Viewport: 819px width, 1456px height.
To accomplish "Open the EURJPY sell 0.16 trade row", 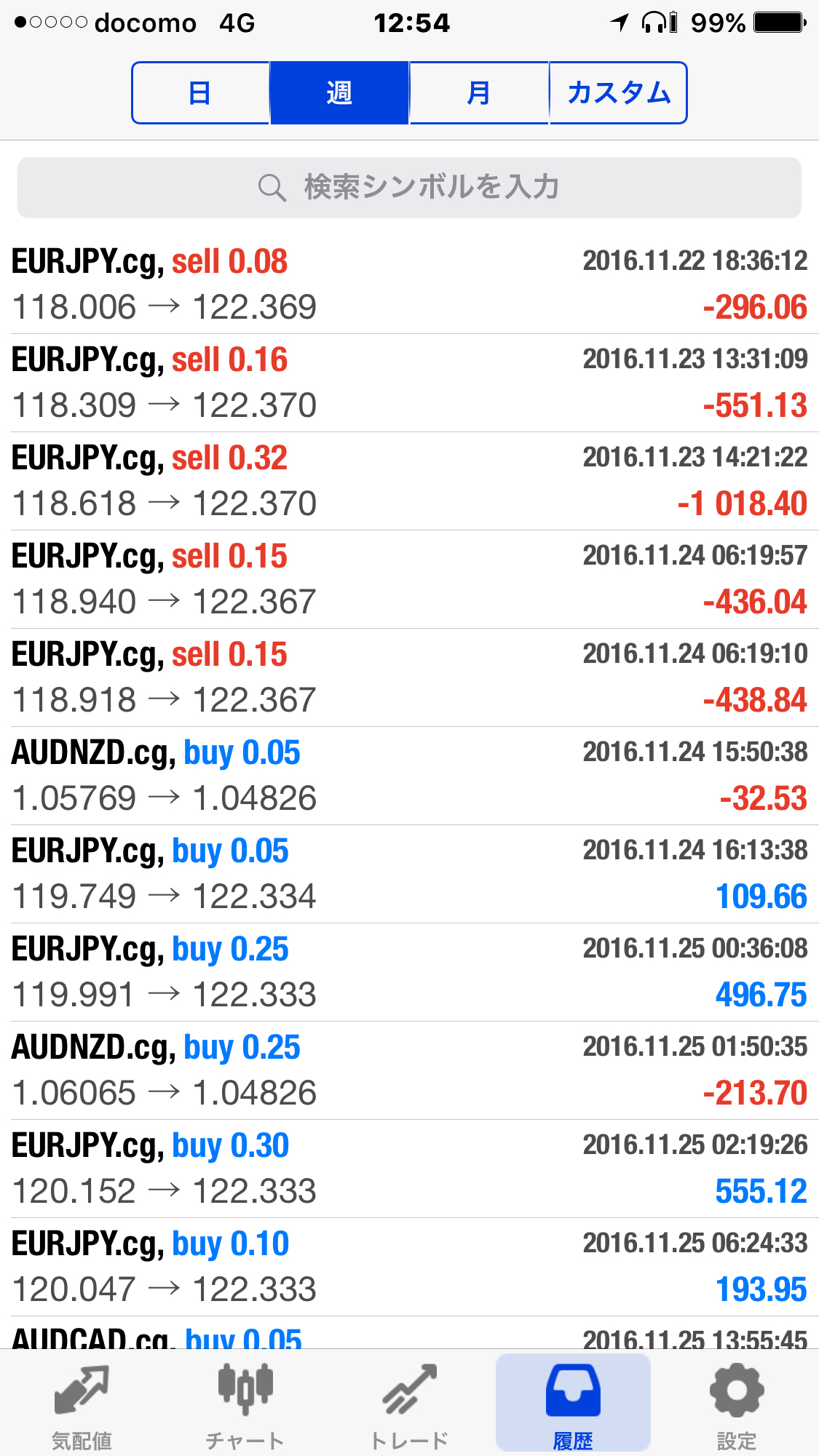I will (x=409, y=383).
